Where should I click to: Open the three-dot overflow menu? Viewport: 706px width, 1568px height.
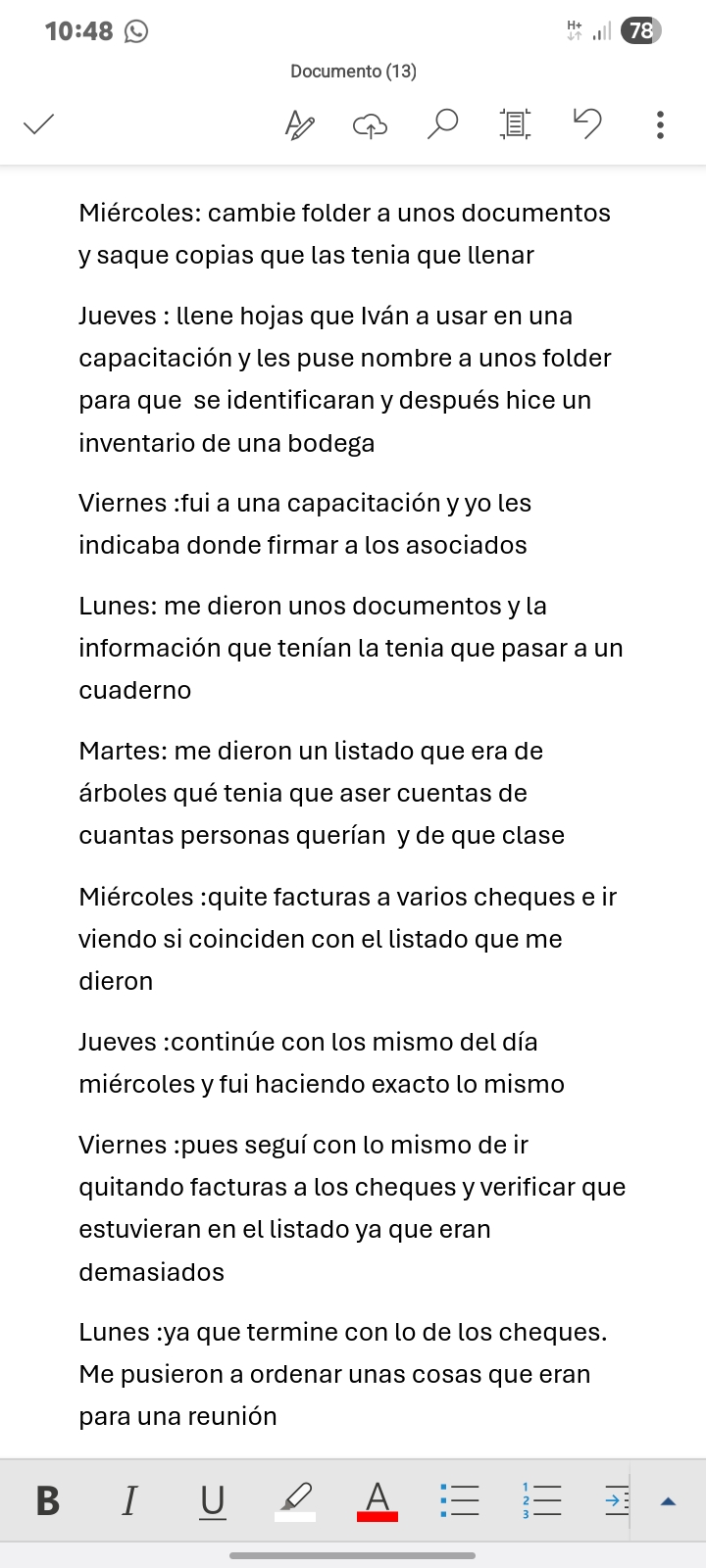[660, 124]
